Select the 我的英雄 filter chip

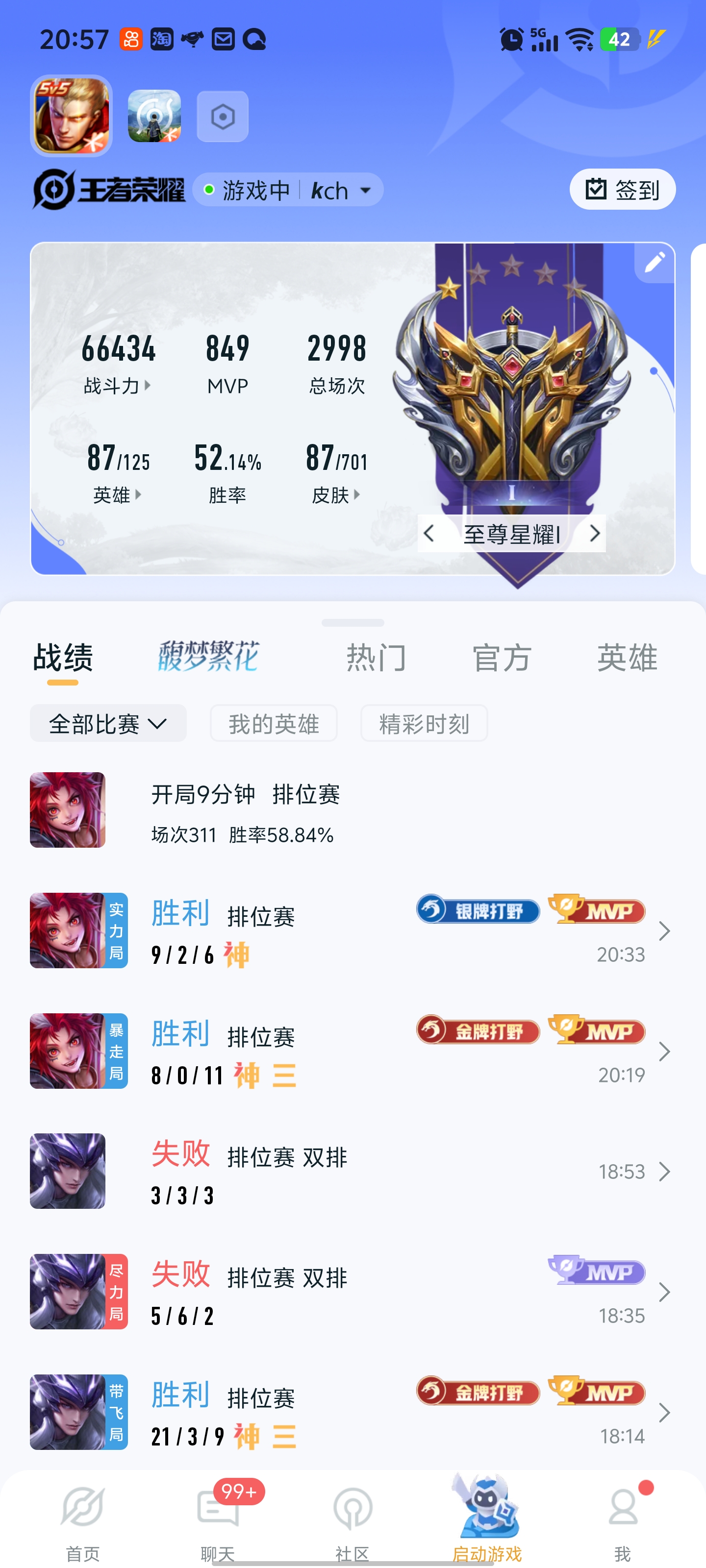[274, 723]
